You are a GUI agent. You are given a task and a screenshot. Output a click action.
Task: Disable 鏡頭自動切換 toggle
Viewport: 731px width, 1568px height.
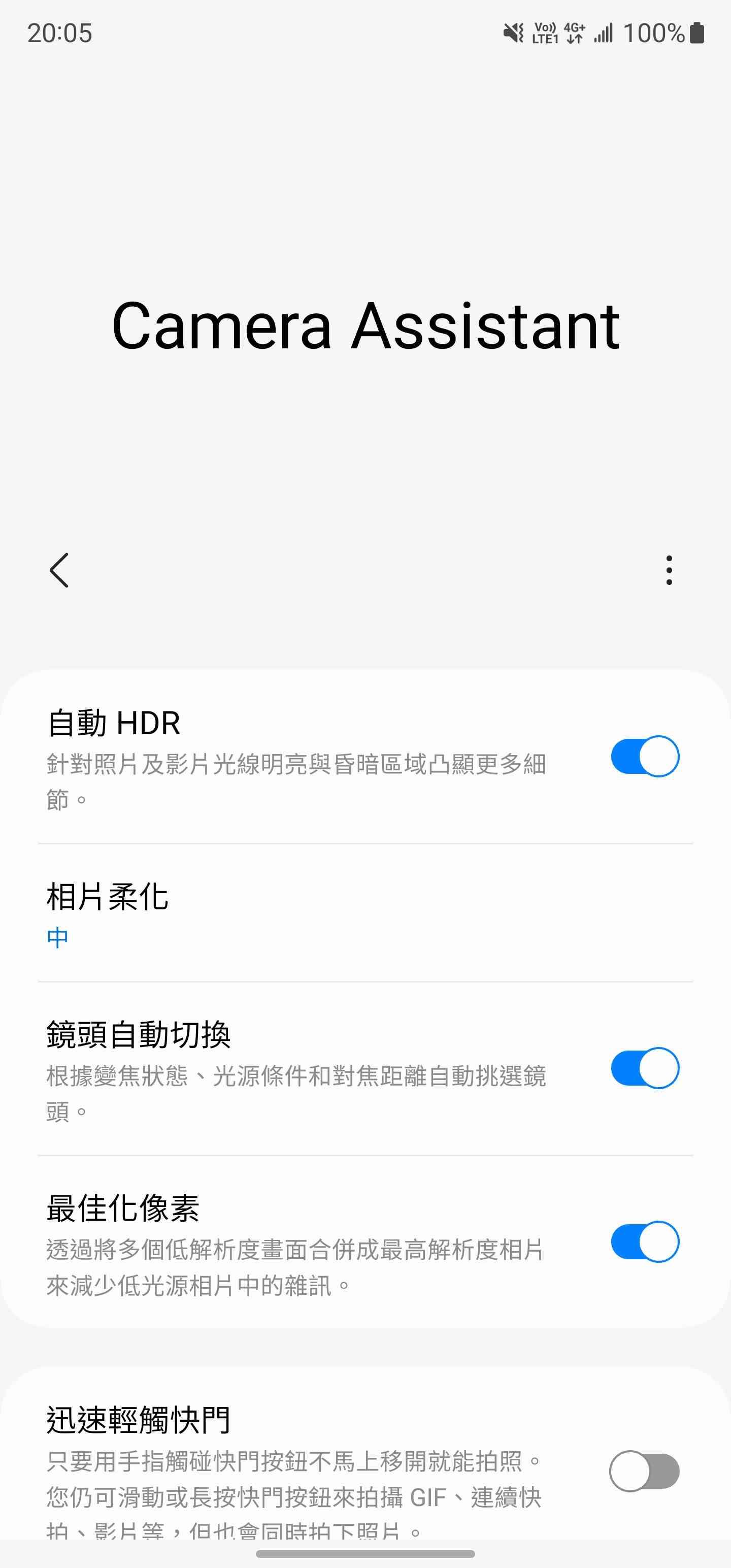point(645,1068)
